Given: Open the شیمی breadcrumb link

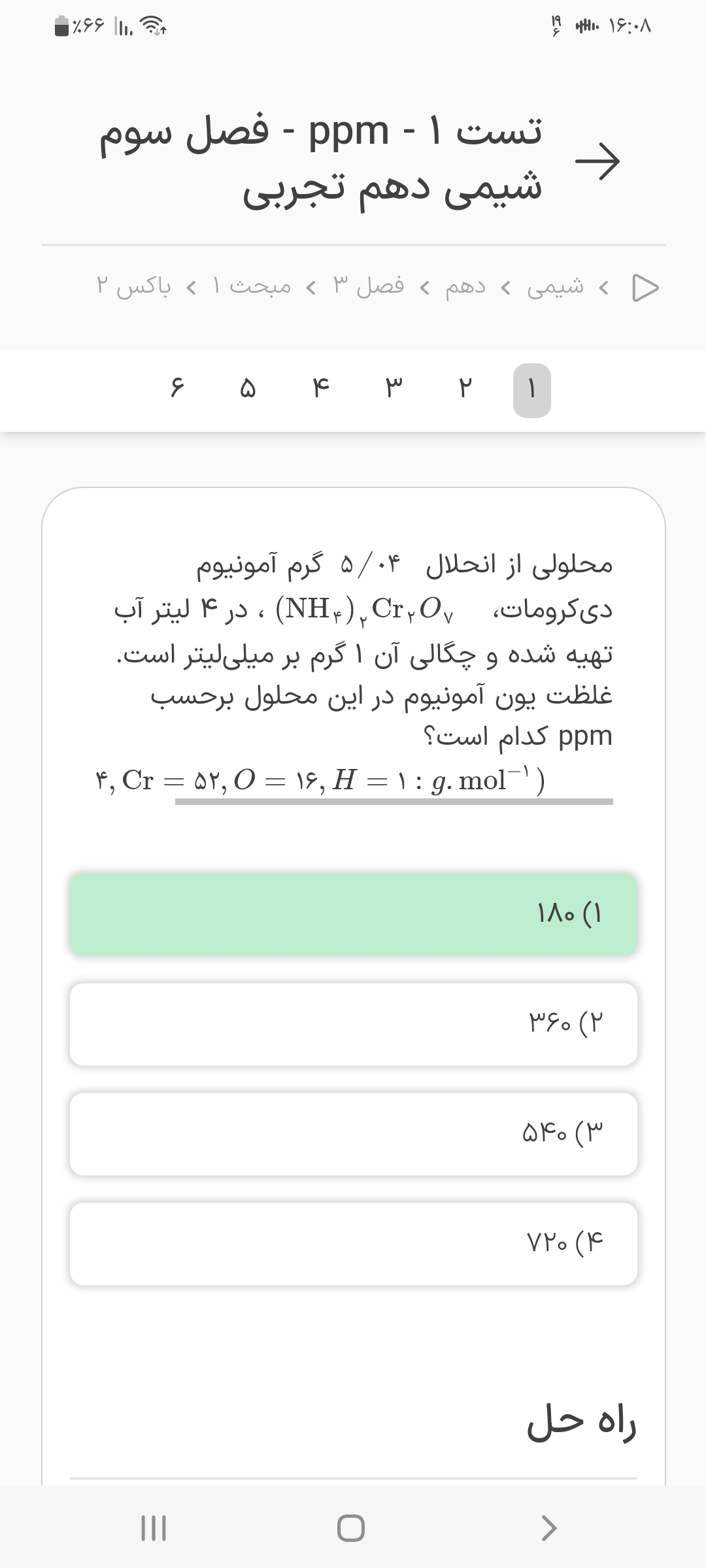Looking at the screenshot, I should tap(555, 287).
